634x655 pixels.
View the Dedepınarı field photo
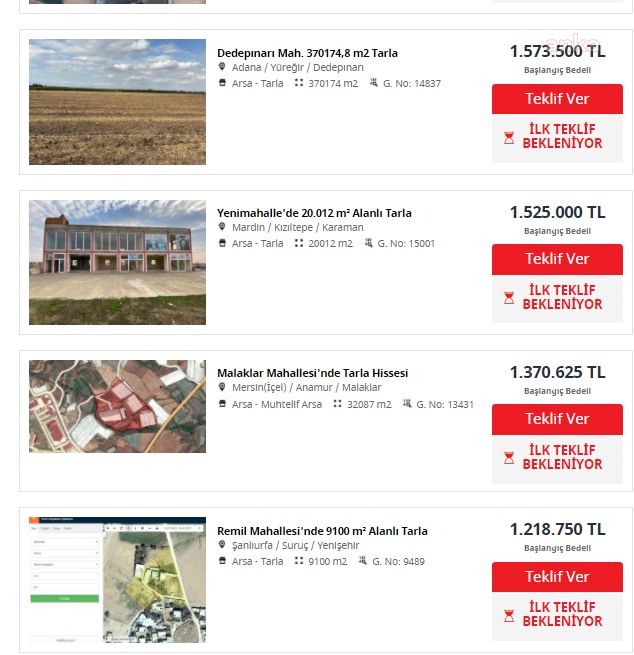117,102
